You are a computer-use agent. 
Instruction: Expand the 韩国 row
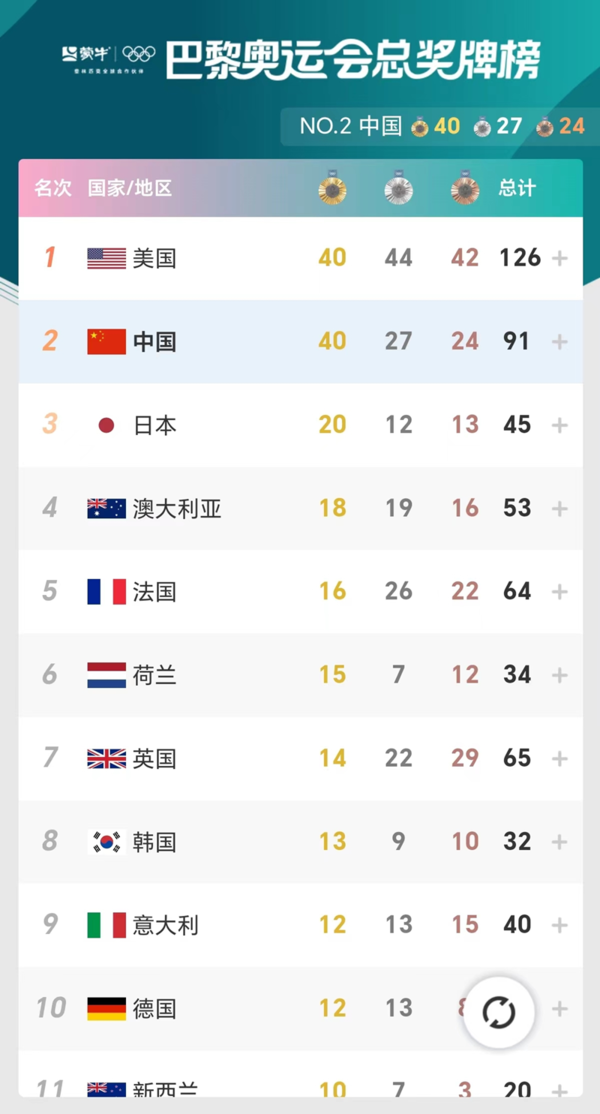(560, 842)
